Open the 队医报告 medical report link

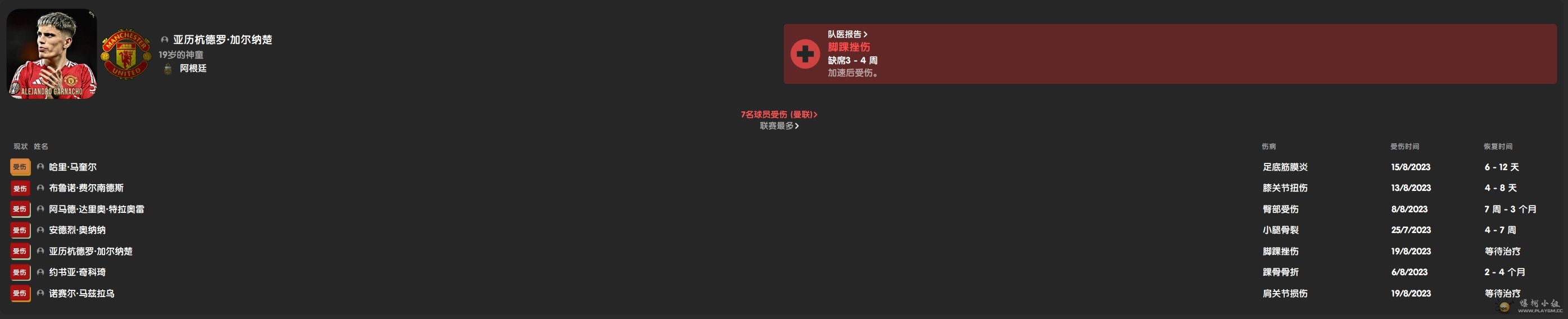click(847, 34)
